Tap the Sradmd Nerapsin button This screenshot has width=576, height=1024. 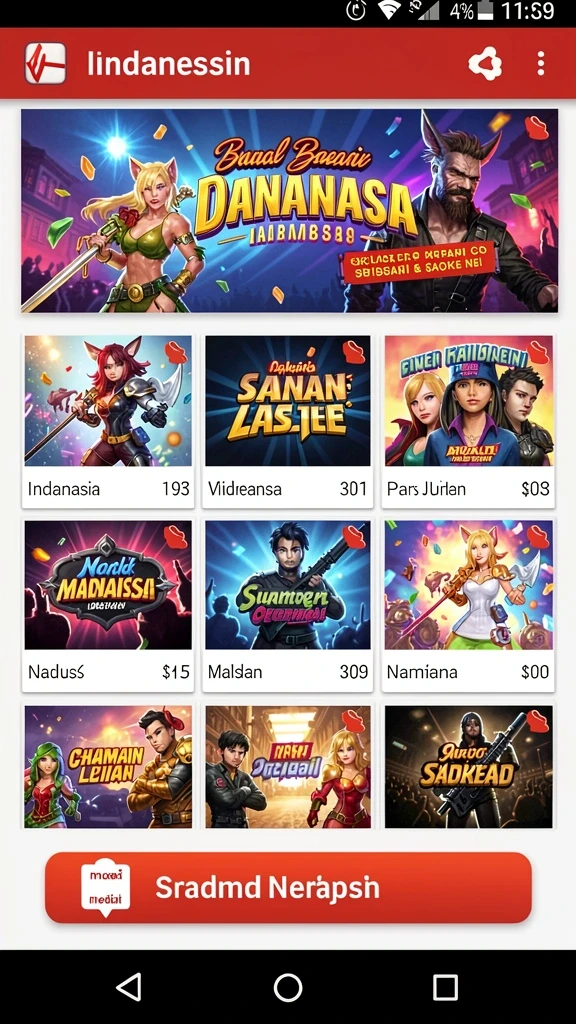[x=288, y=888]
